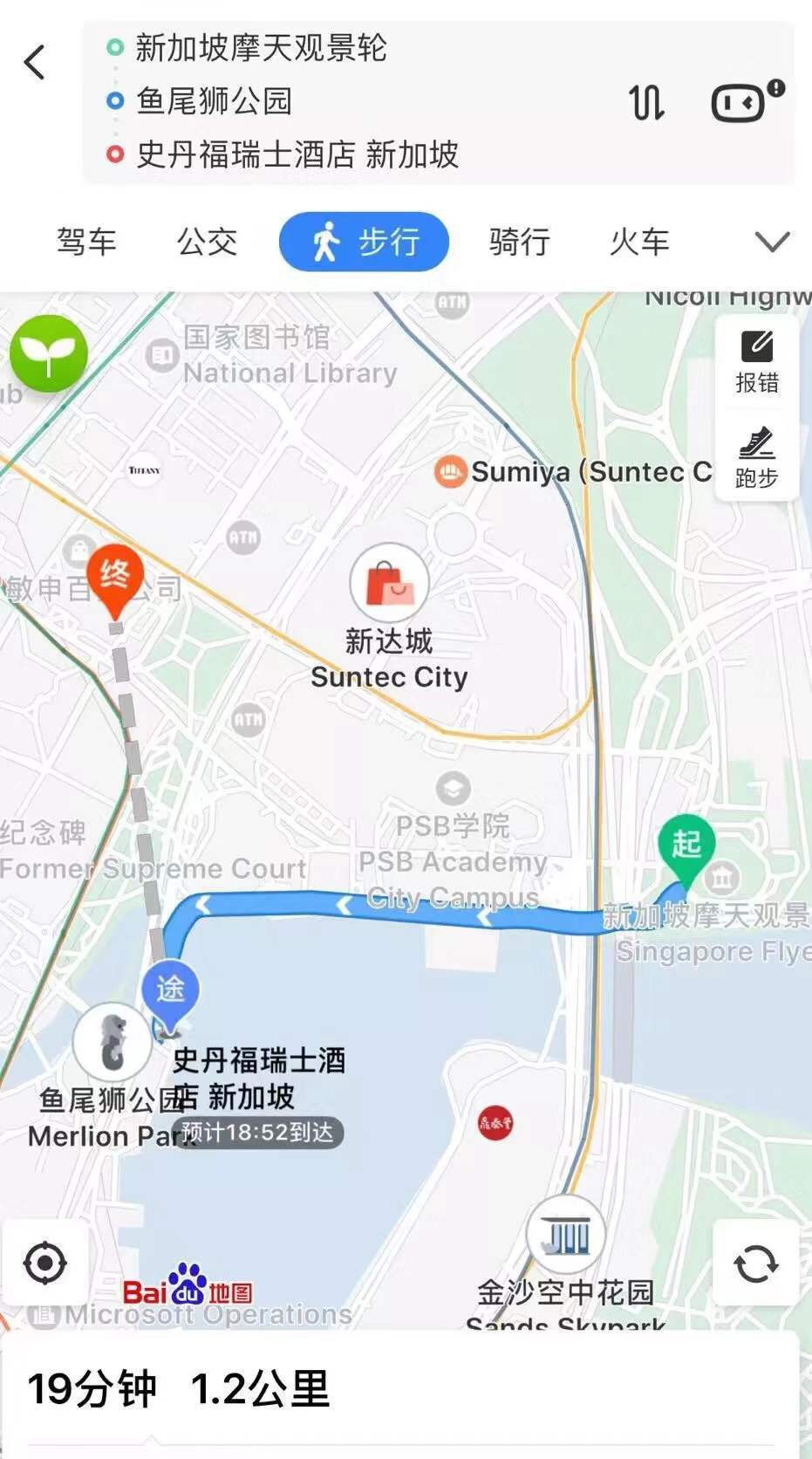Open the green sprout button
The width and height of the screenshot is (812, 1459).
[49, 353]
